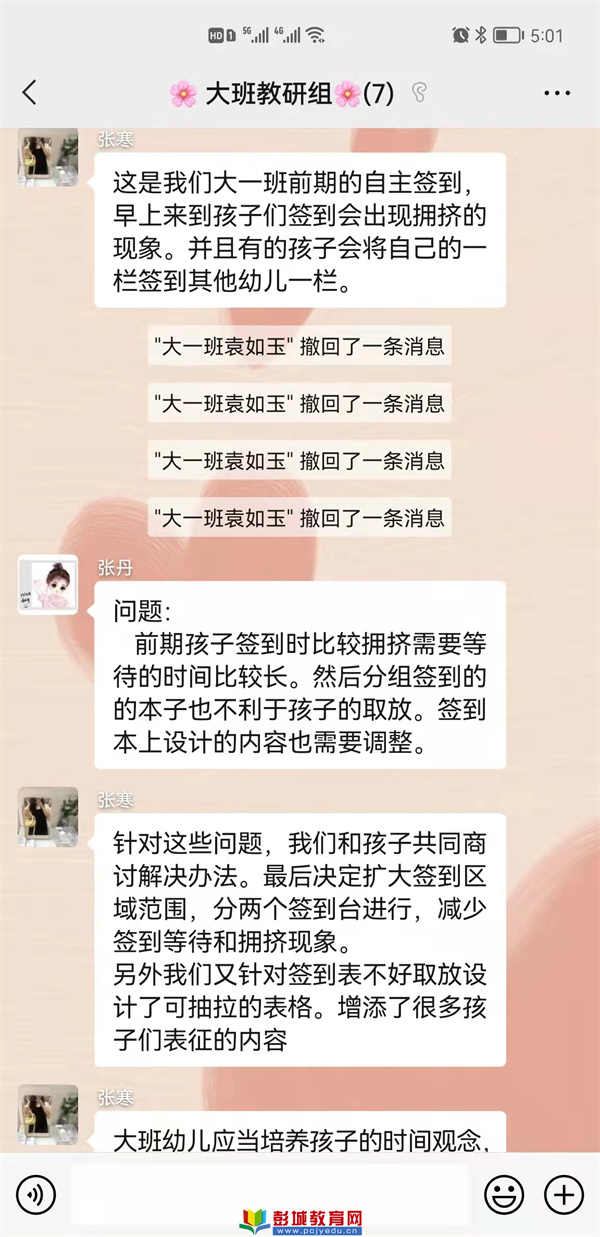Open the group chat options menu
Viewport: 600px width, 1237px height.
[x=557, y=94]
